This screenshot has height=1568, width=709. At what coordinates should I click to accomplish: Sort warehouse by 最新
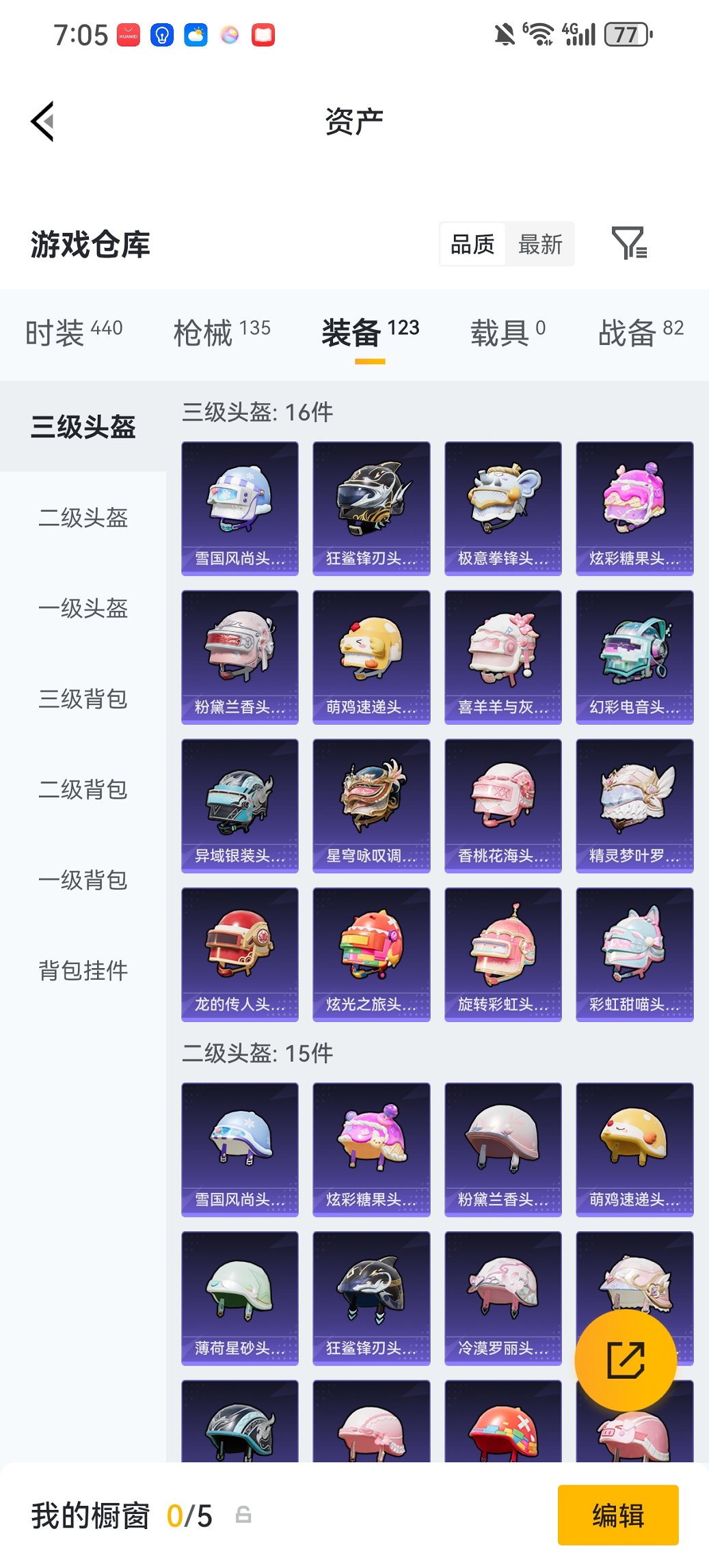coord(539,244)
